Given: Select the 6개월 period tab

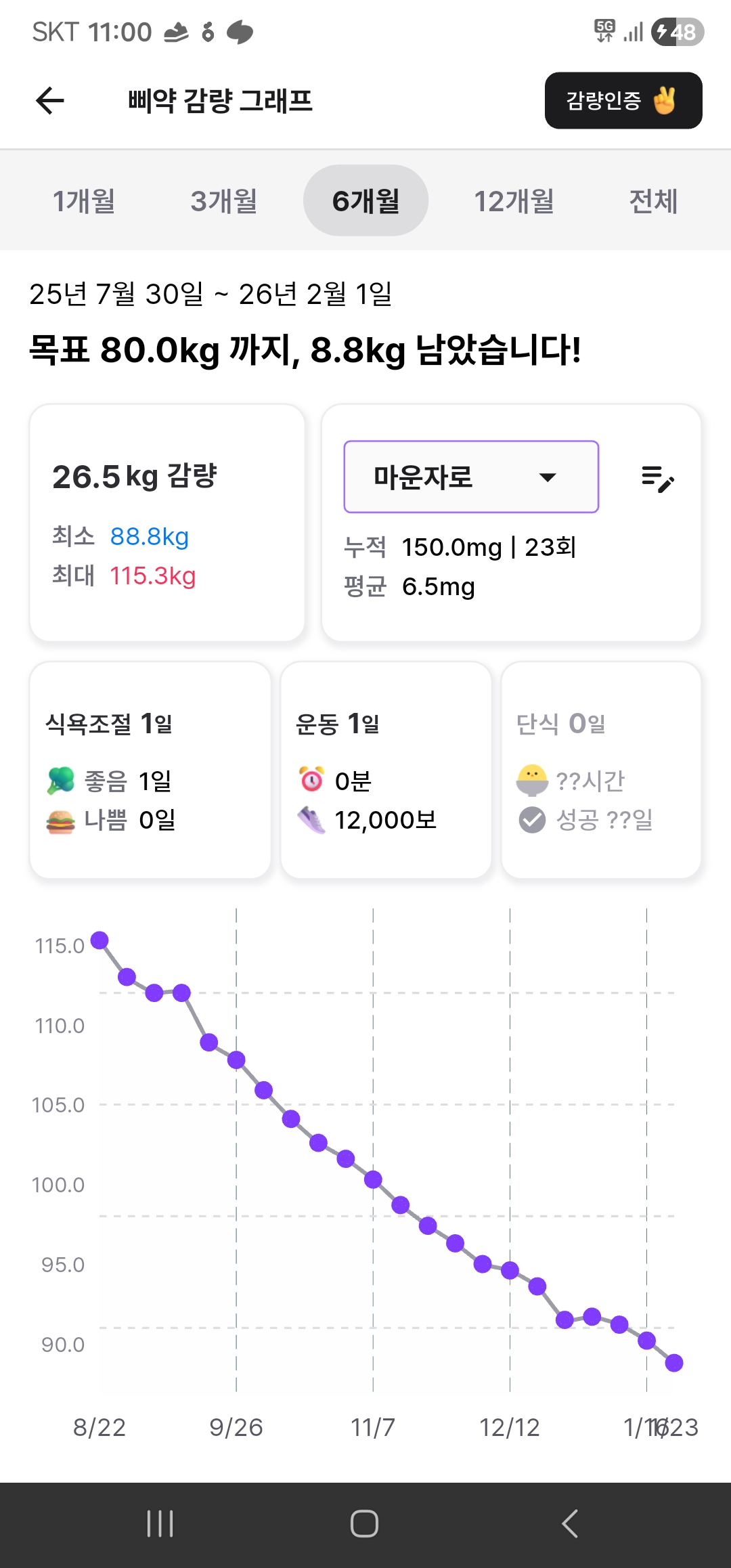Looking at the screenshot, I should (x=365, y=201).
